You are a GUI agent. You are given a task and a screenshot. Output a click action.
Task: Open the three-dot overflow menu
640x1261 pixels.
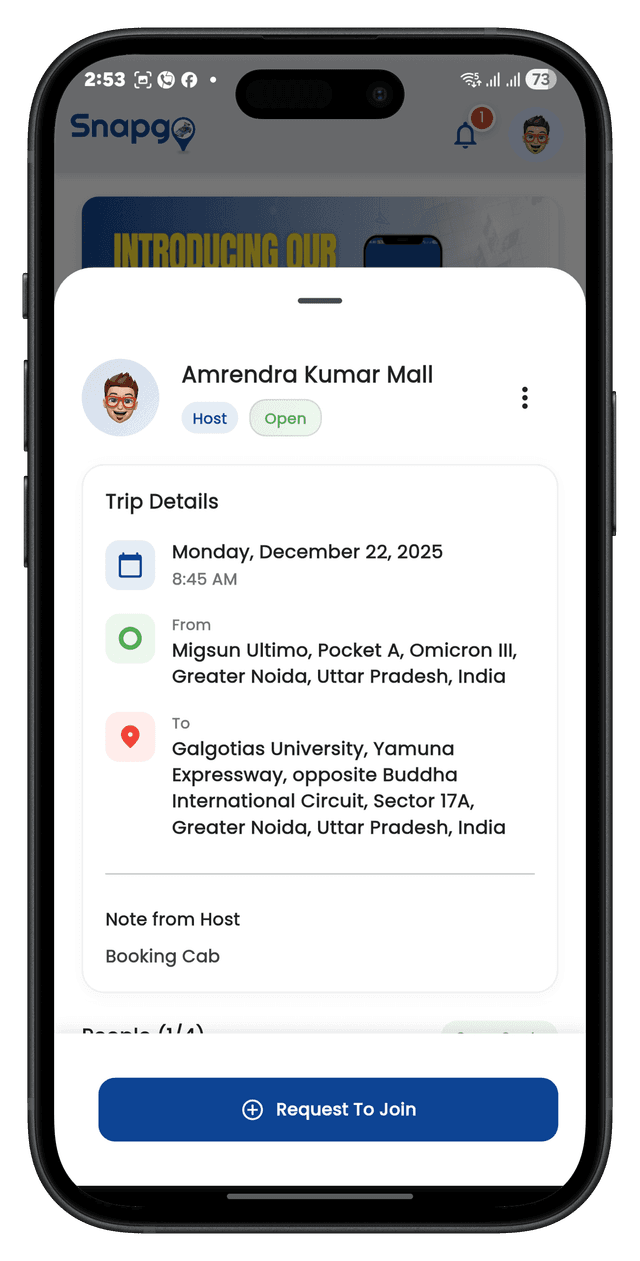(x=524, y=398)
